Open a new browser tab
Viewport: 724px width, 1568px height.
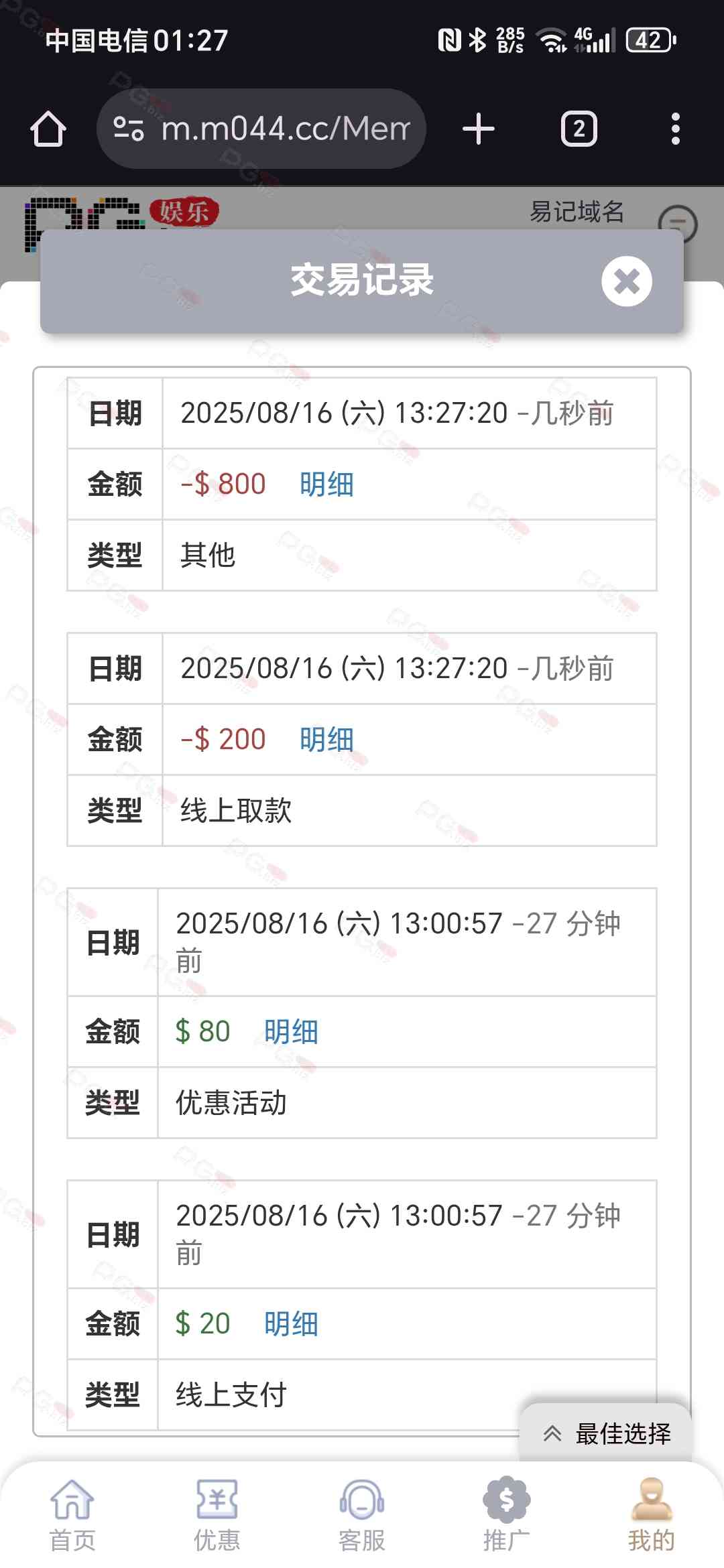click(x=479, y=129)
